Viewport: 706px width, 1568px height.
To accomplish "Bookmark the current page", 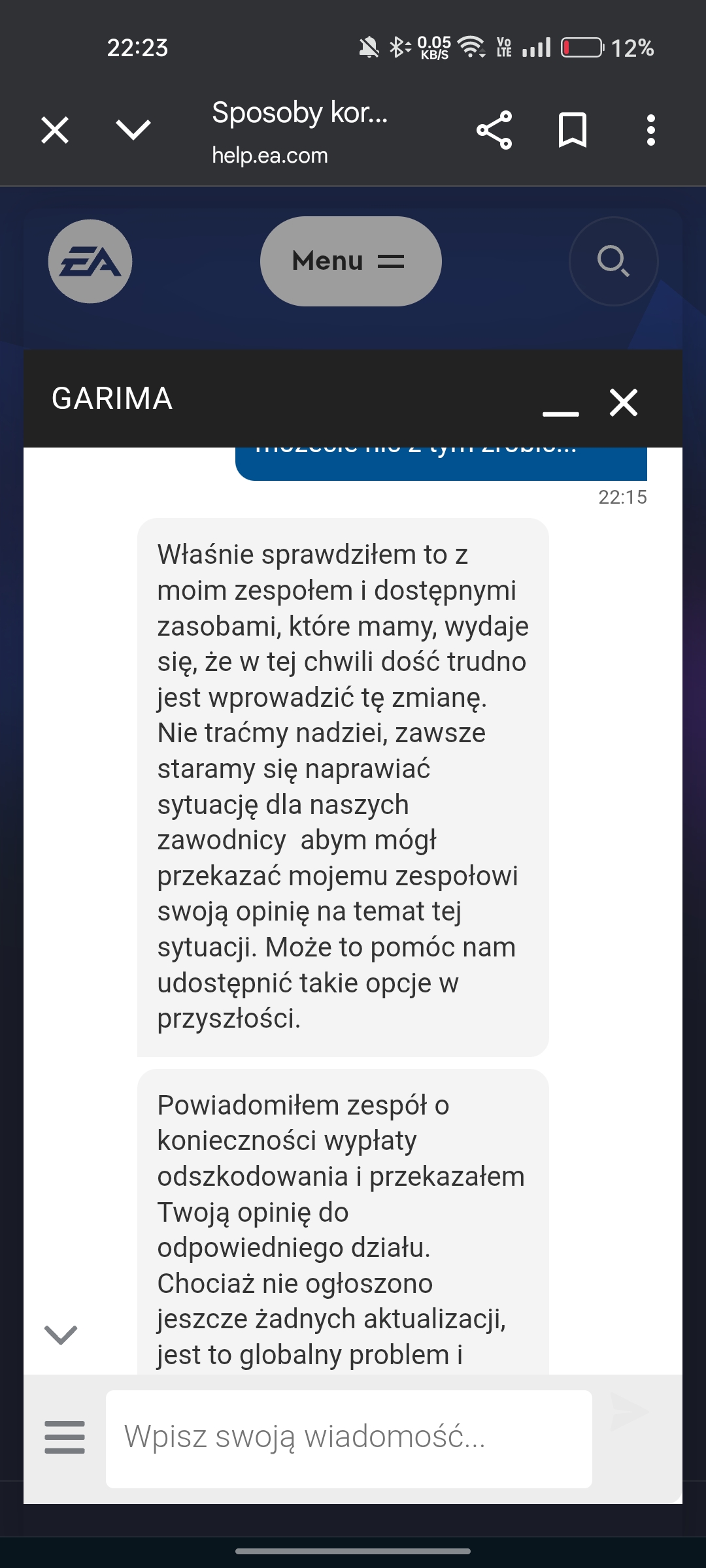I will 573,130.
